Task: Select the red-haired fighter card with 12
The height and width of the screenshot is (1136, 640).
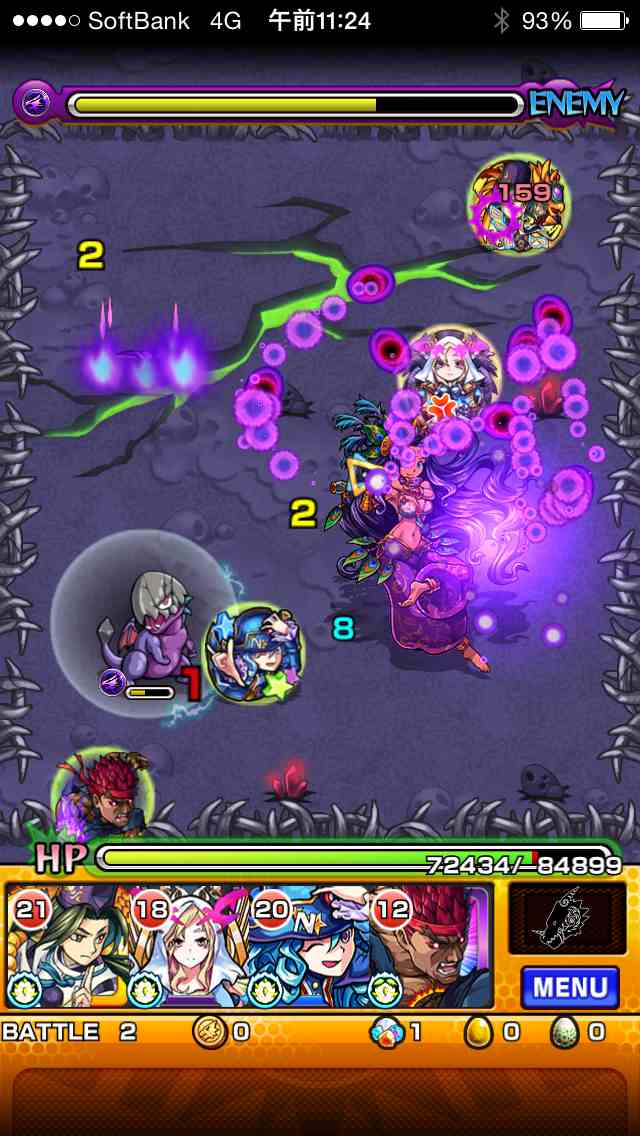Action: point(430,946)
